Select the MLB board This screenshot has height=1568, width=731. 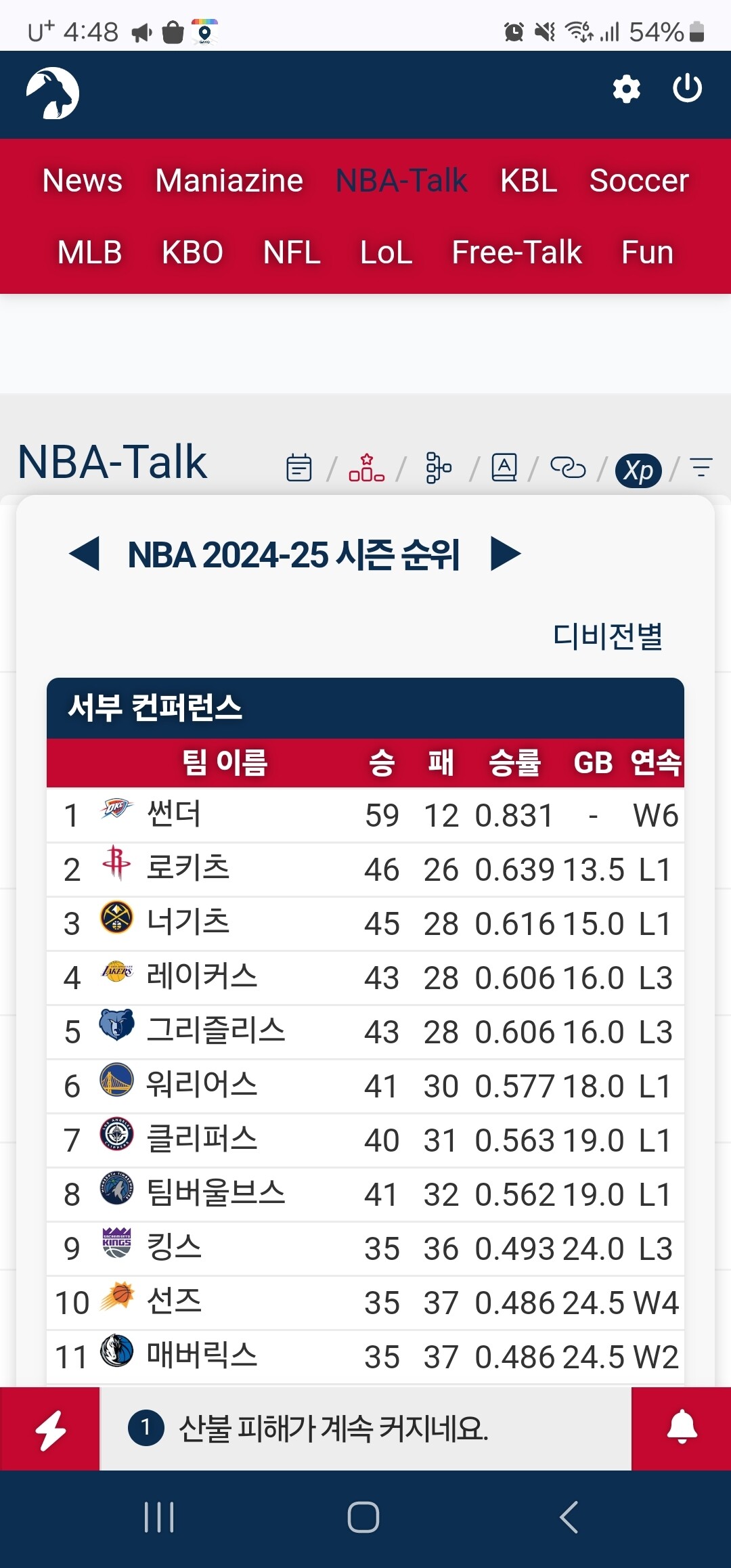(x=90, y=253)
